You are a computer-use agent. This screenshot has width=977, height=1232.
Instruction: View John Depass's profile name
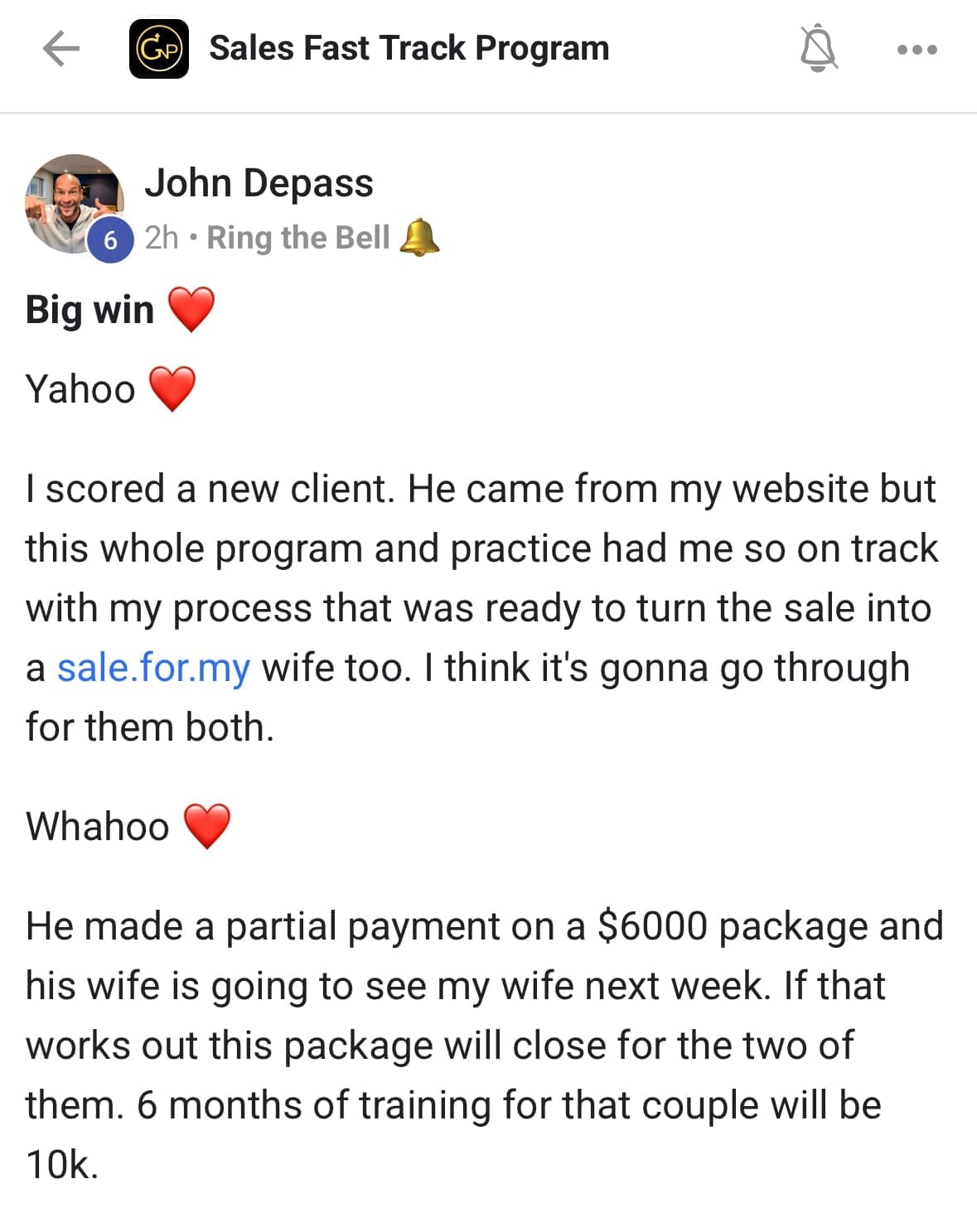(259, 183)
